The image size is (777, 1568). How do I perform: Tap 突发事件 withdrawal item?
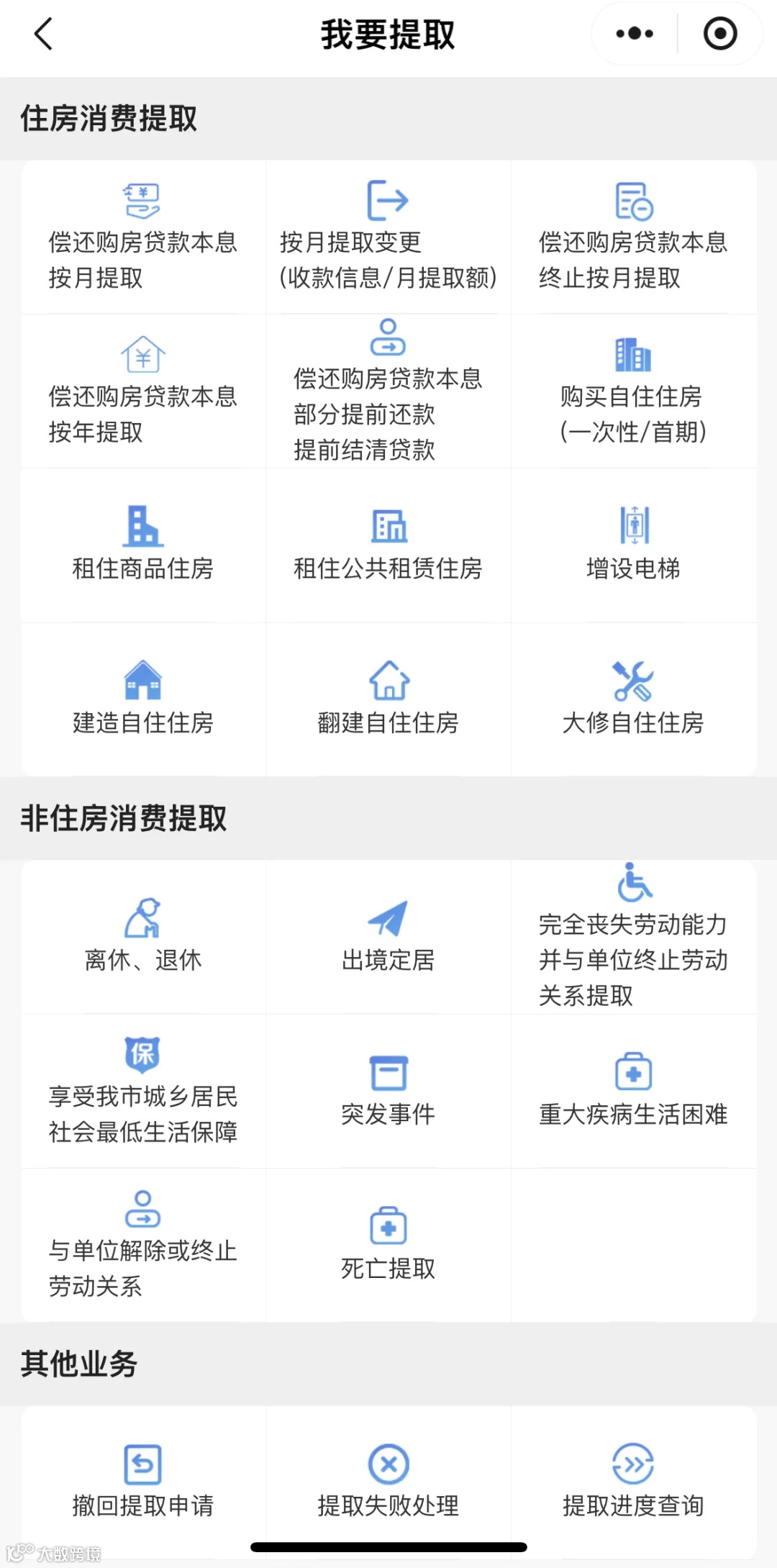388,1091
